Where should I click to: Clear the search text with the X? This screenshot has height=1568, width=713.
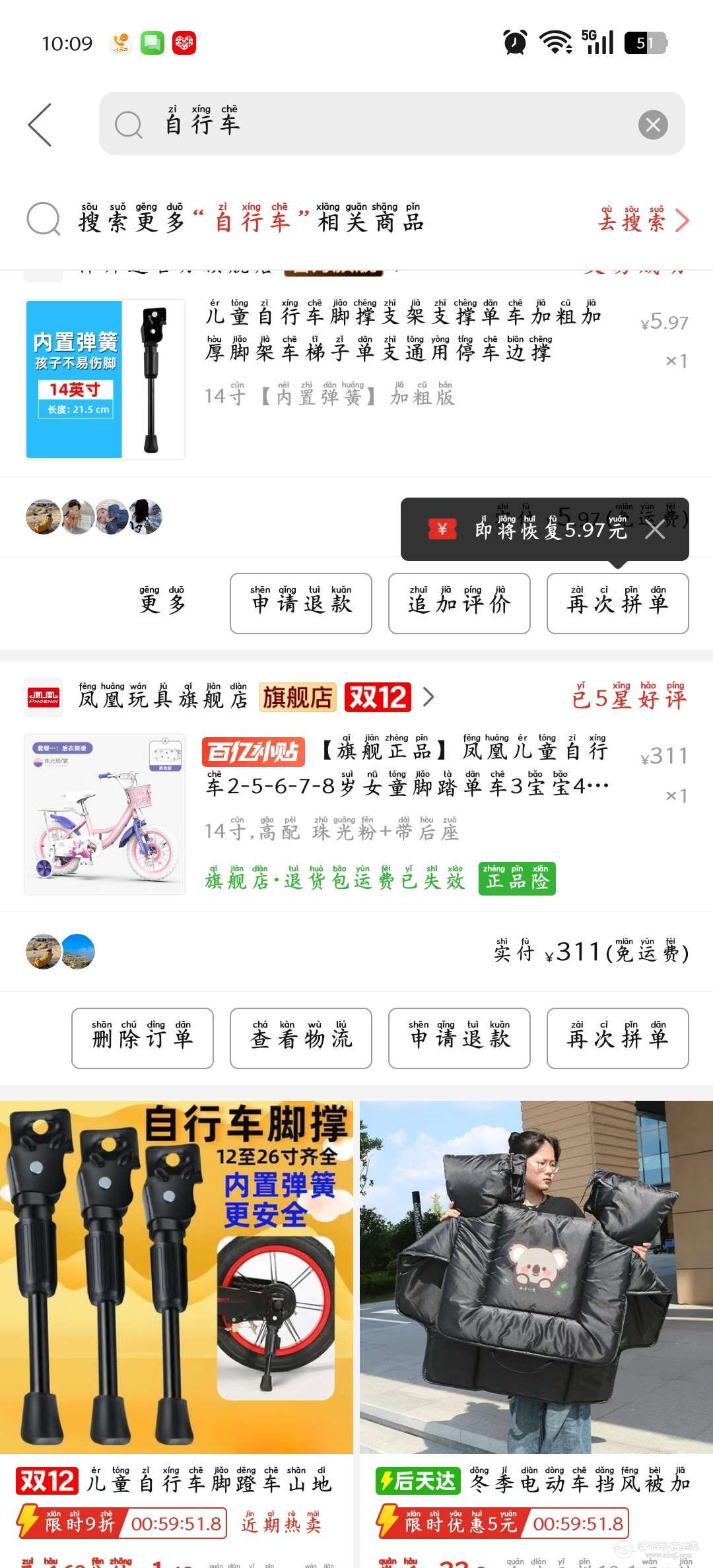coord(653,125)
